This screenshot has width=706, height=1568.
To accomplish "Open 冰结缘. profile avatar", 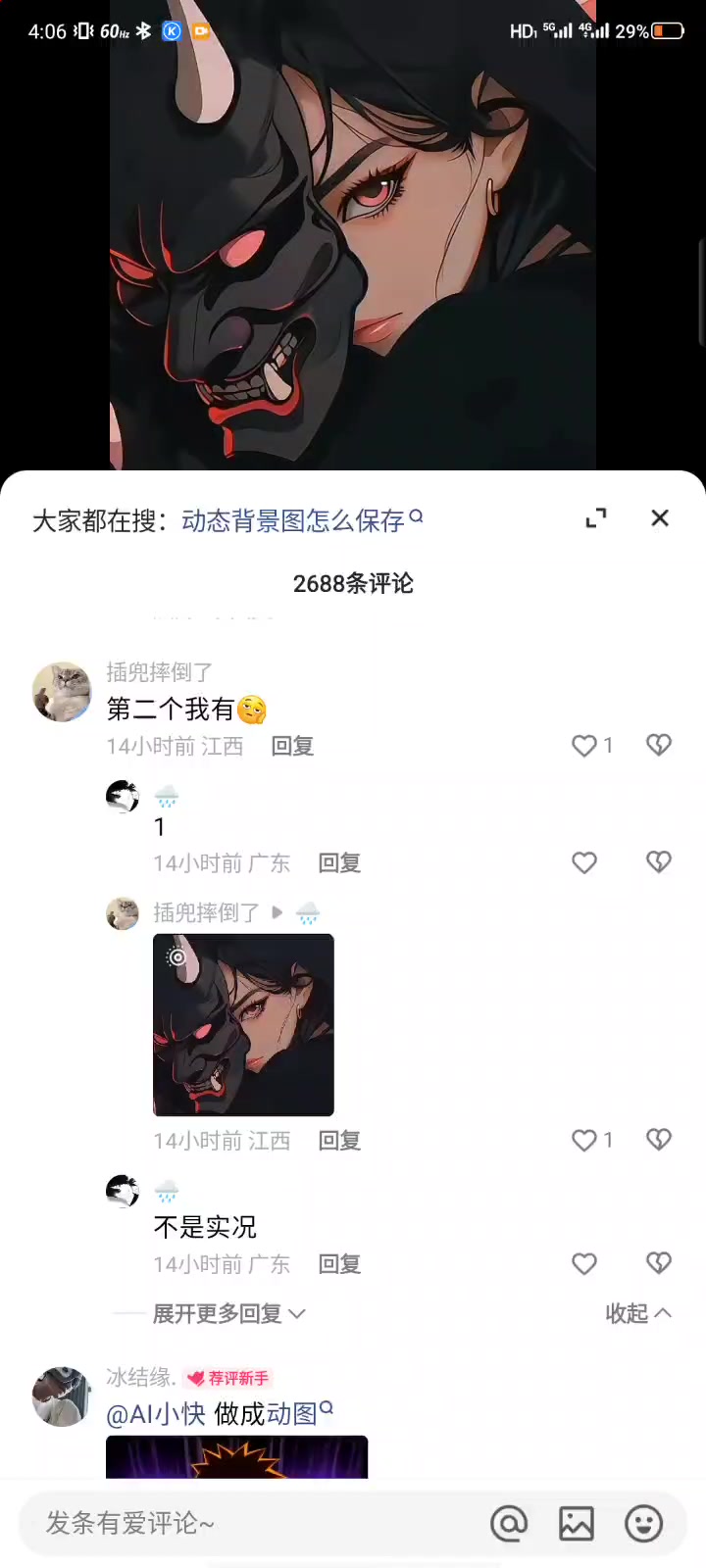I will pos(62,1396).
